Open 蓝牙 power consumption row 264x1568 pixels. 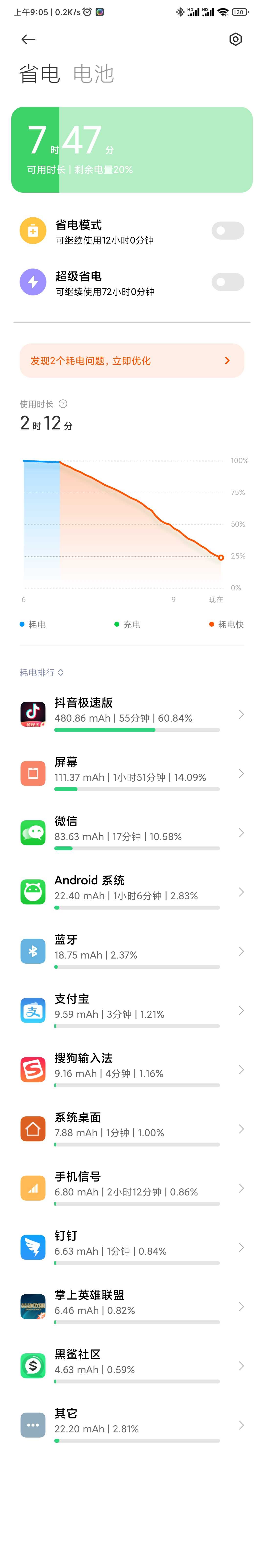[x=132, y=951]
